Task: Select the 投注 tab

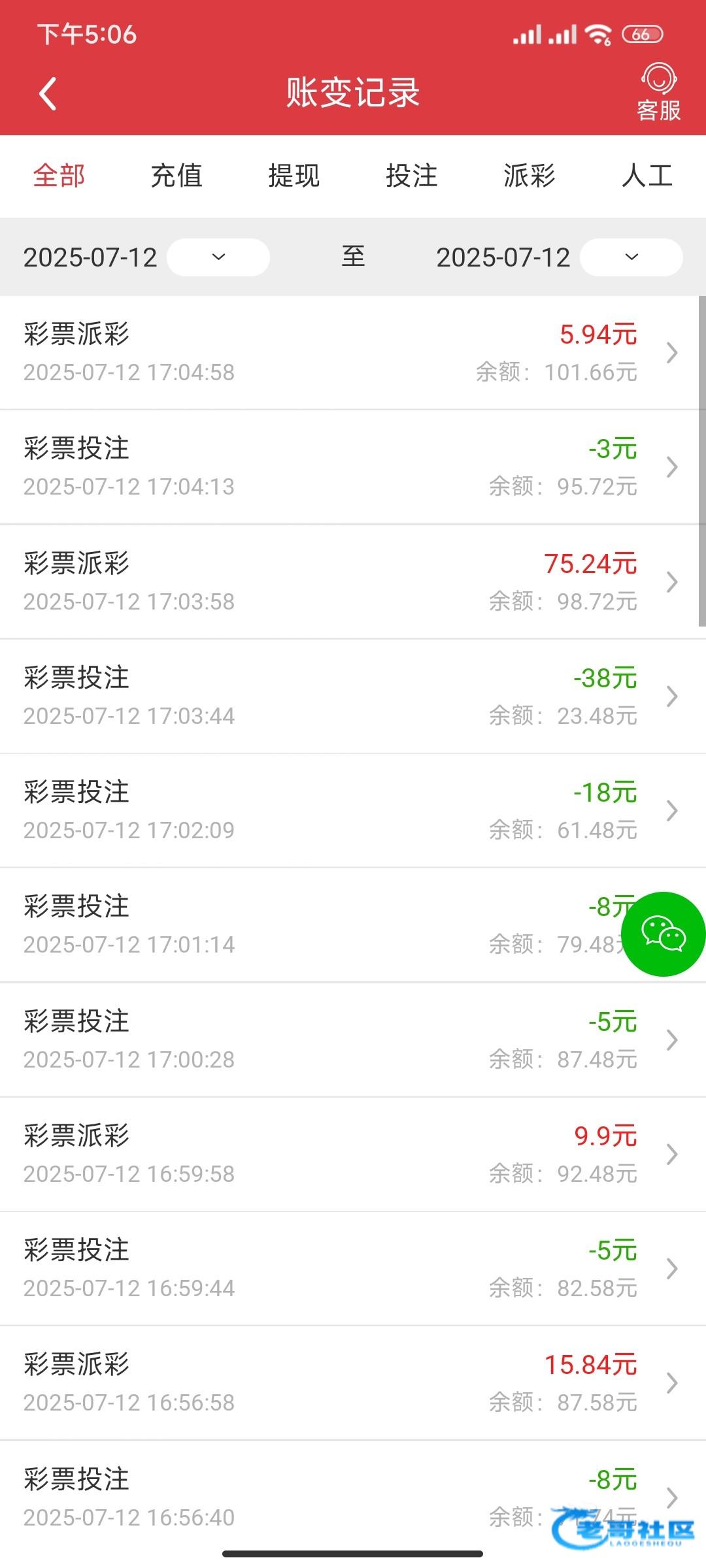Action: click(x=411, y=176)
